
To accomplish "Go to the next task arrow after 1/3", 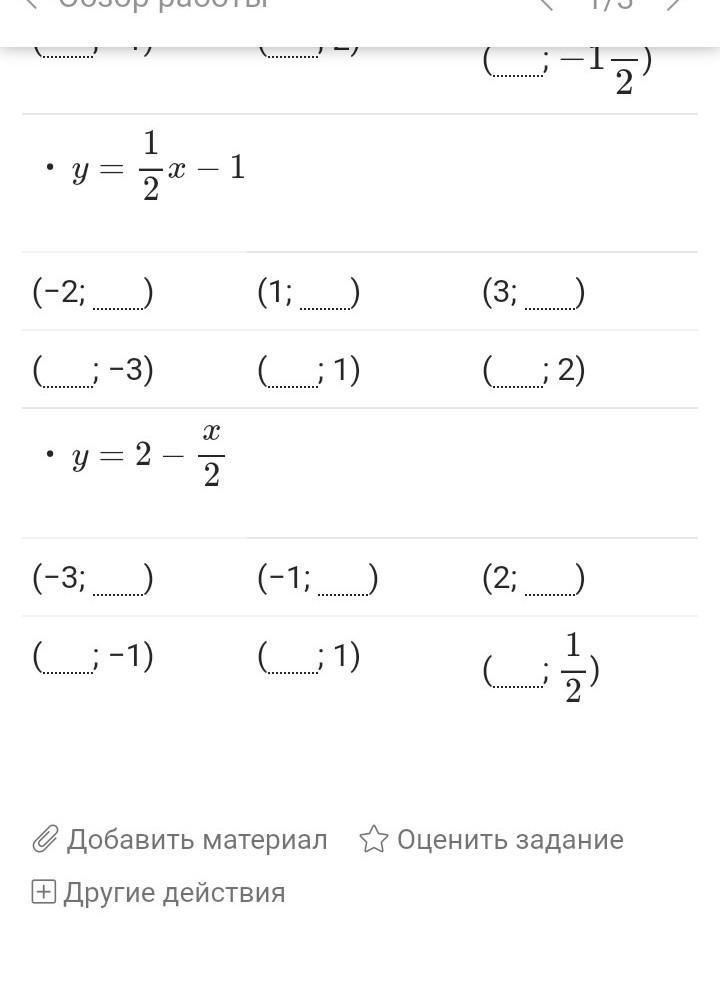I will click(x=673, y=3).
